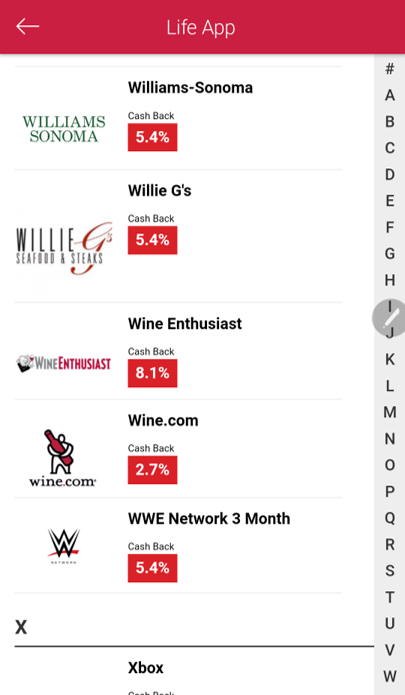Image resolution: width=405 pixels, height=695 pixels.
Task: Jump to letter A in the index
Action: point(389,95)
